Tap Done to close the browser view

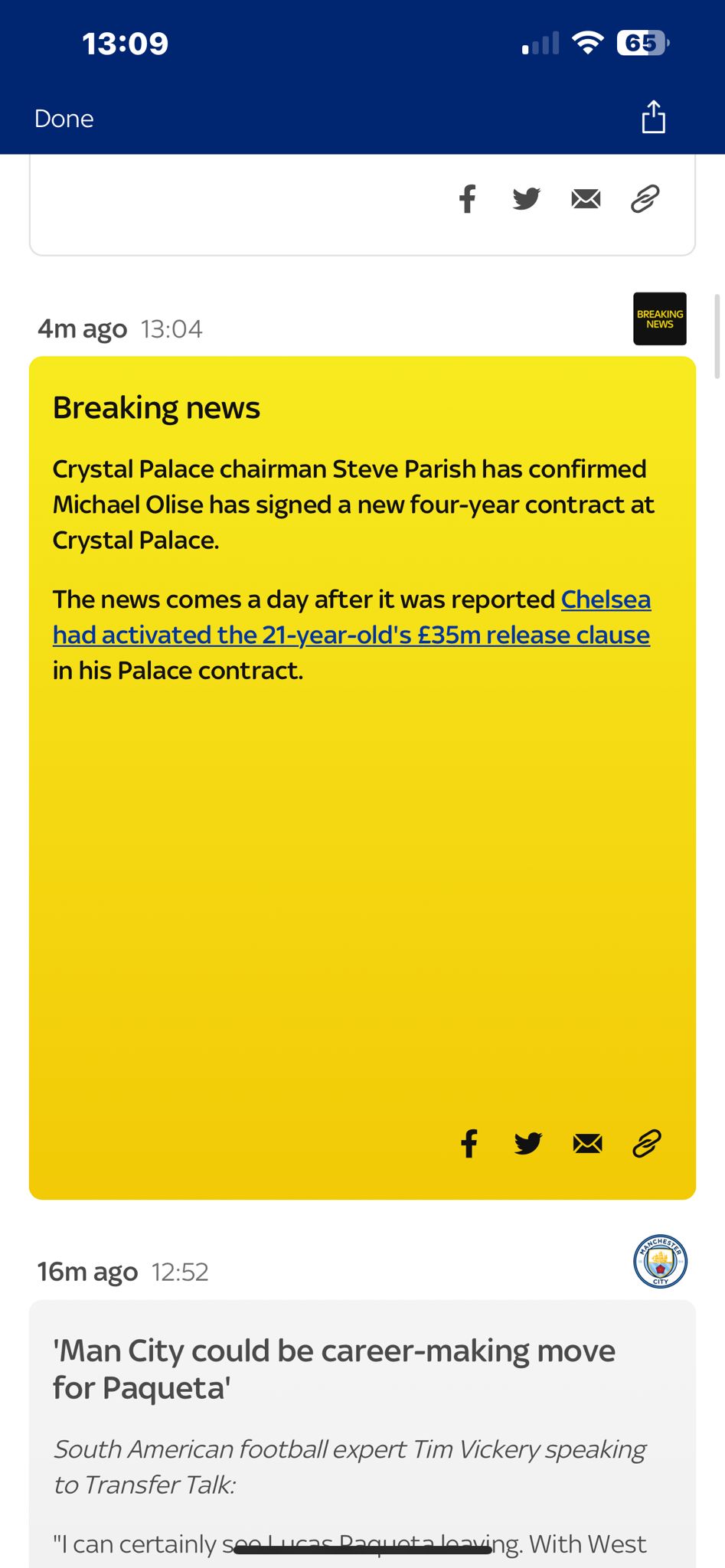click(64, 119)
